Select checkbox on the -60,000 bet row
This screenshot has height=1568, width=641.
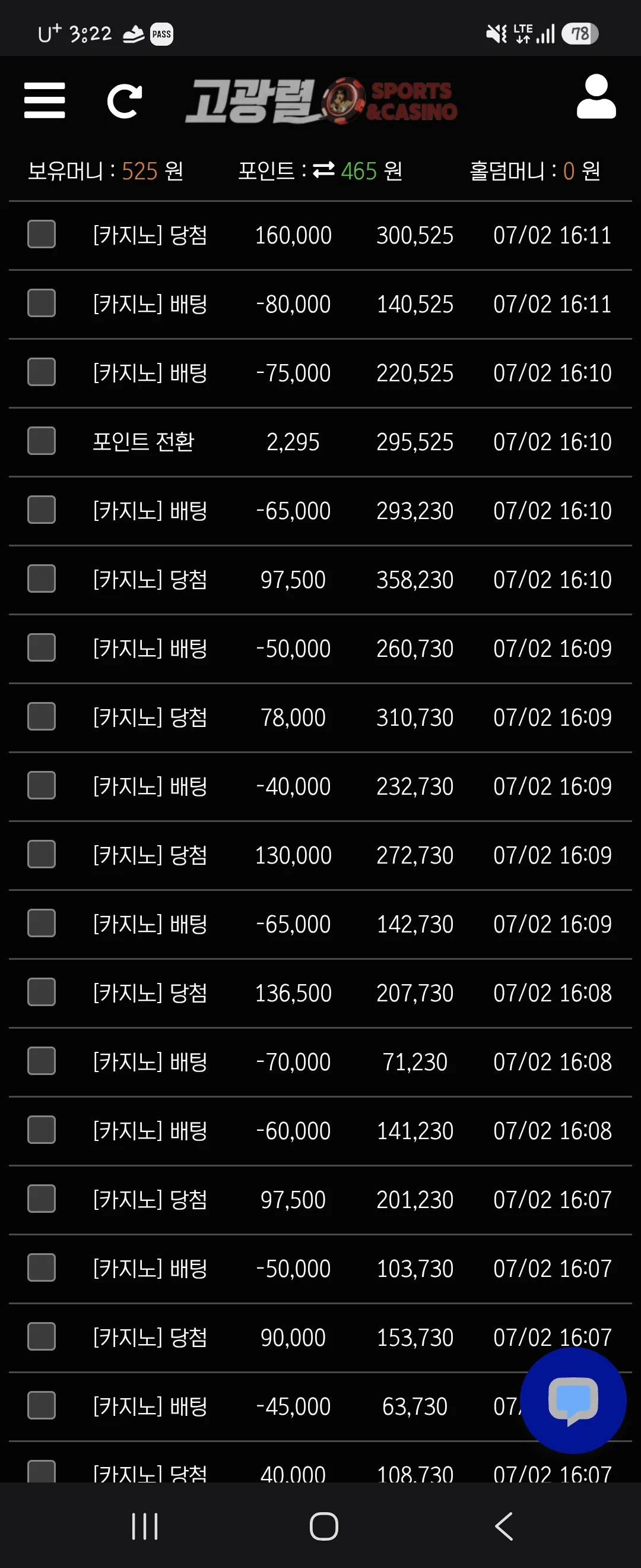tap(42, 1130)
